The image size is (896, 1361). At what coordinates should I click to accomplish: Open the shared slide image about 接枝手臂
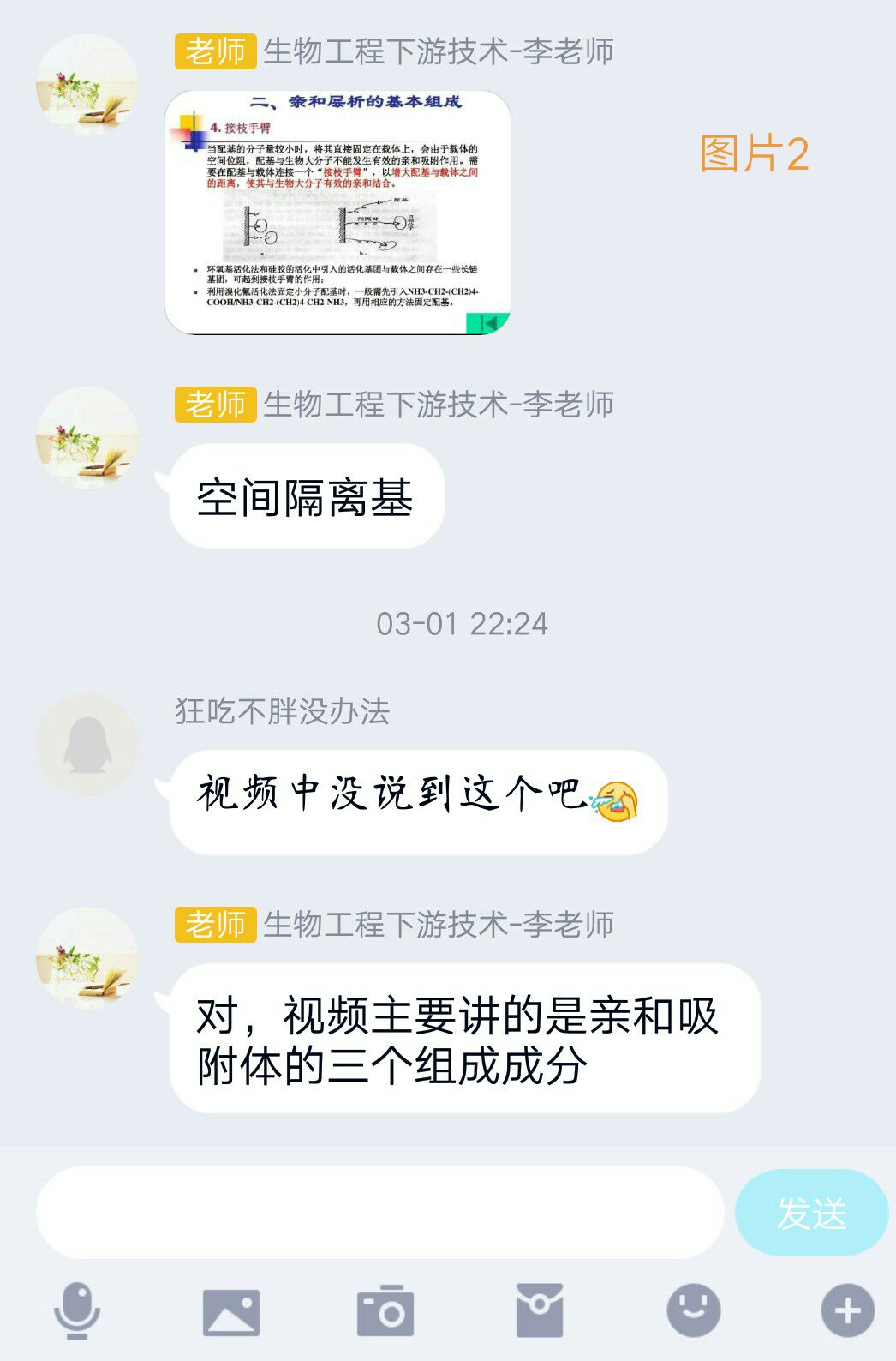tap(337, 213)
